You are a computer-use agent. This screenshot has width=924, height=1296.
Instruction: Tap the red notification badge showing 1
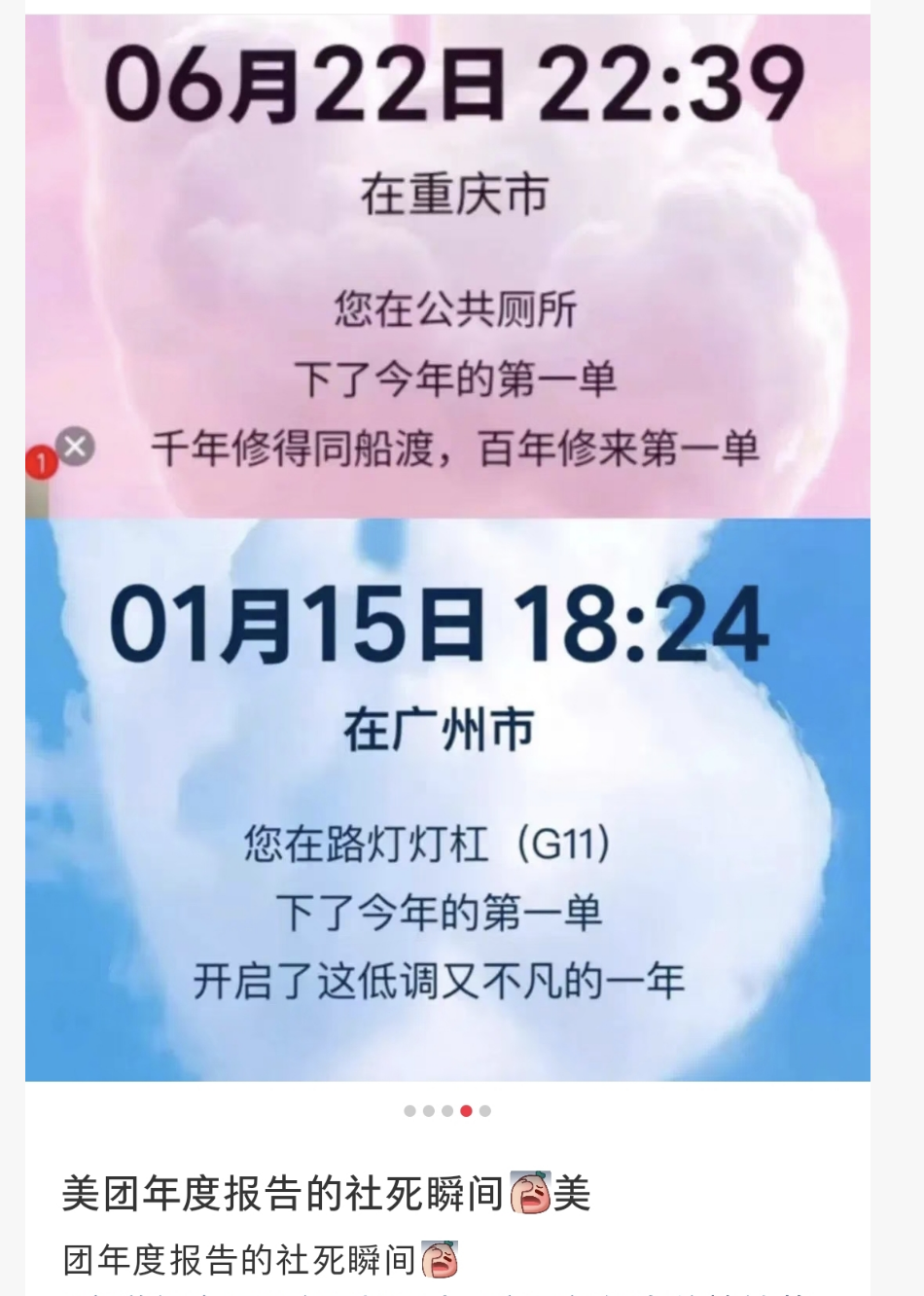click(42, 461)
